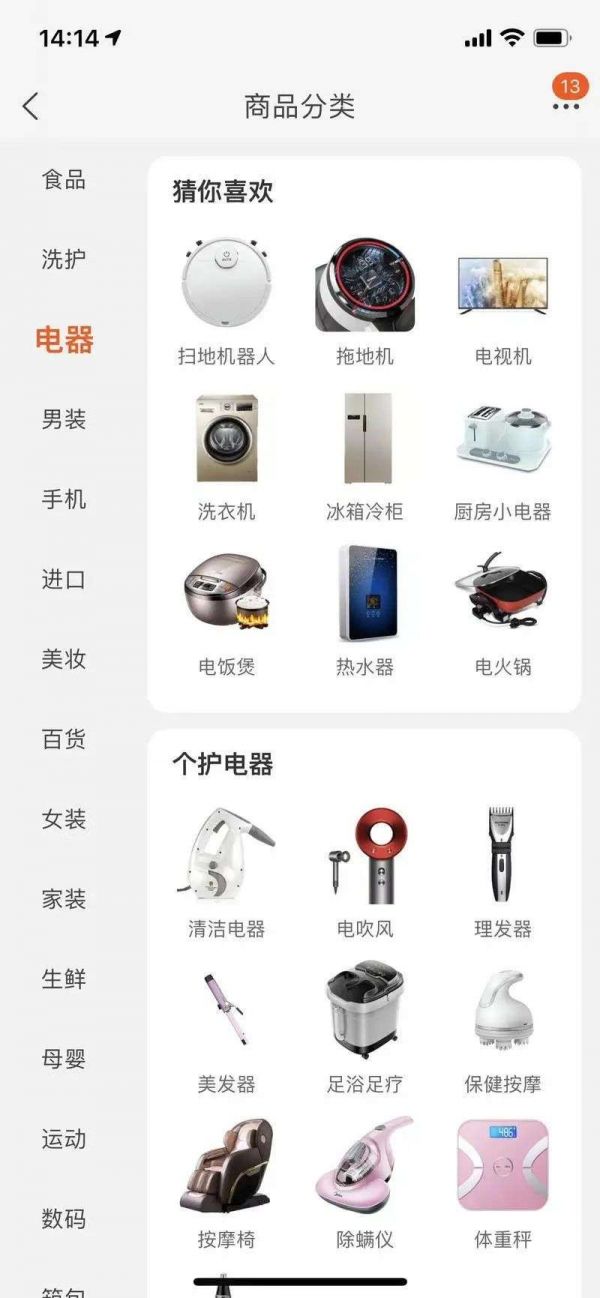The height and width of the screenshot is (1298, 600).
Task: Go back from 商品分类 page
Action: click(x=31, y=106)
